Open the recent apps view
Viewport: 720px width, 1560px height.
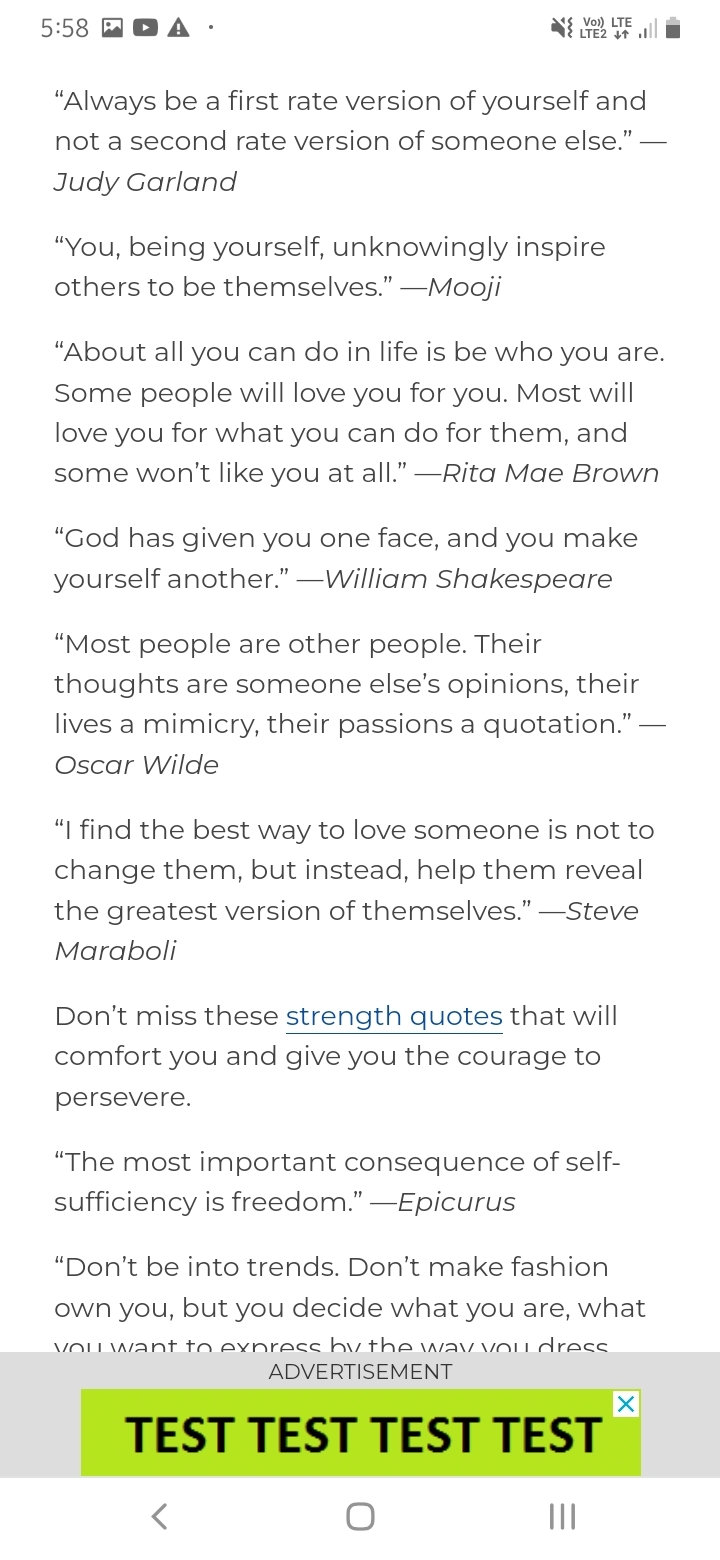click(x=562, y=1517)
